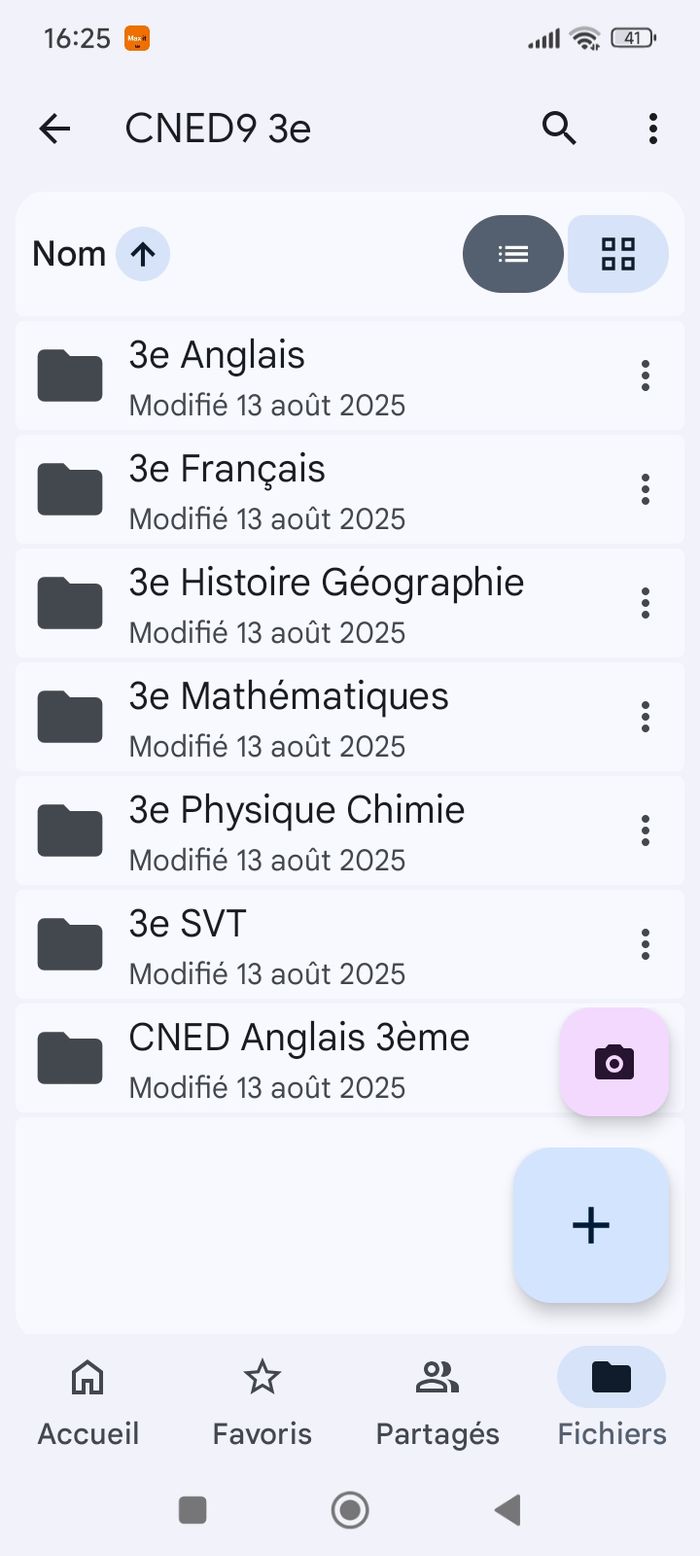The image size is (700, 1556).
Task: Select the list view layout
Action: pyautogui.click(x=513, y=254)
